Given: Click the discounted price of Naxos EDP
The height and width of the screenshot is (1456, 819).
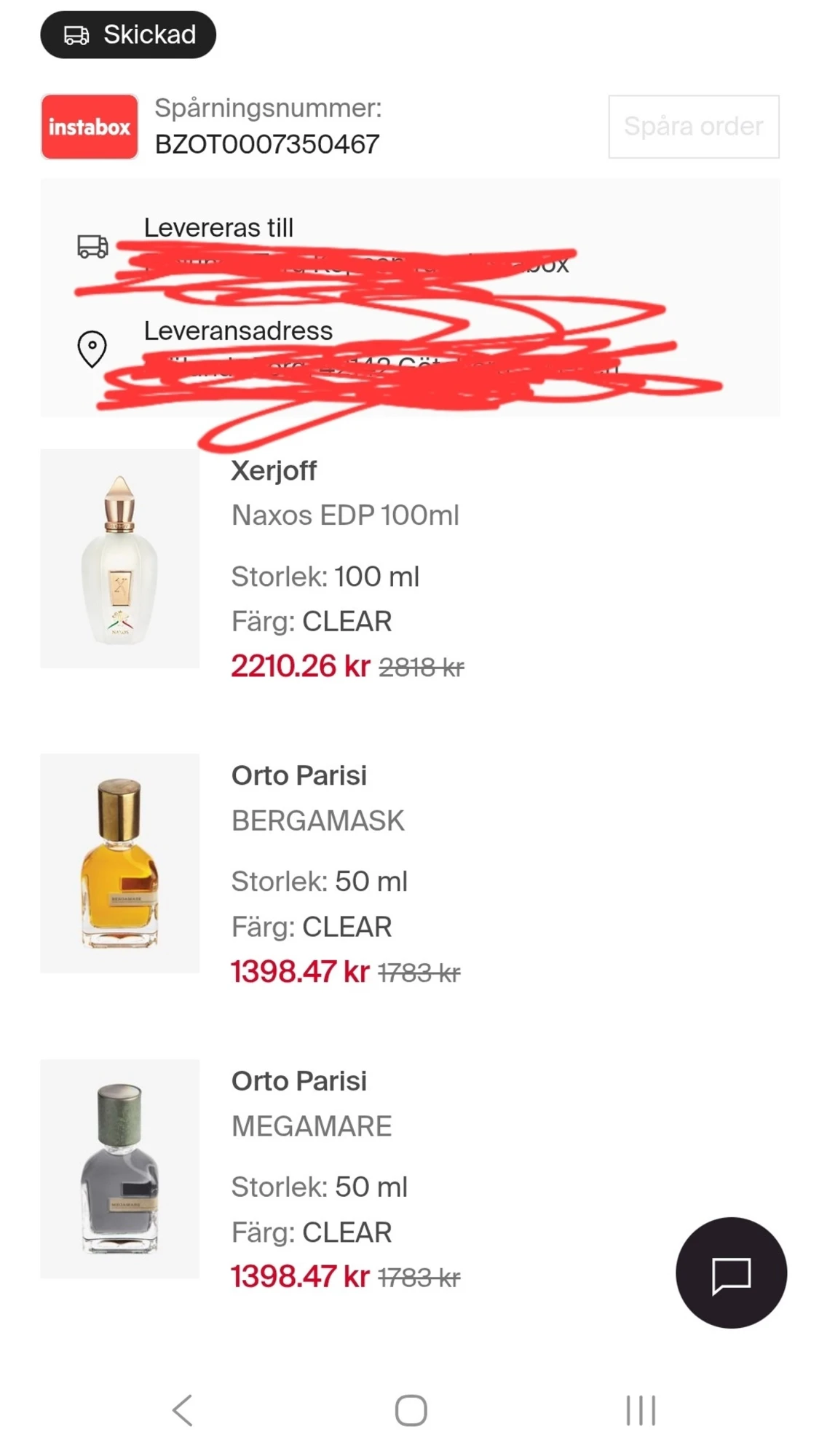Looking at the screenshot, I should pos(298,665).
